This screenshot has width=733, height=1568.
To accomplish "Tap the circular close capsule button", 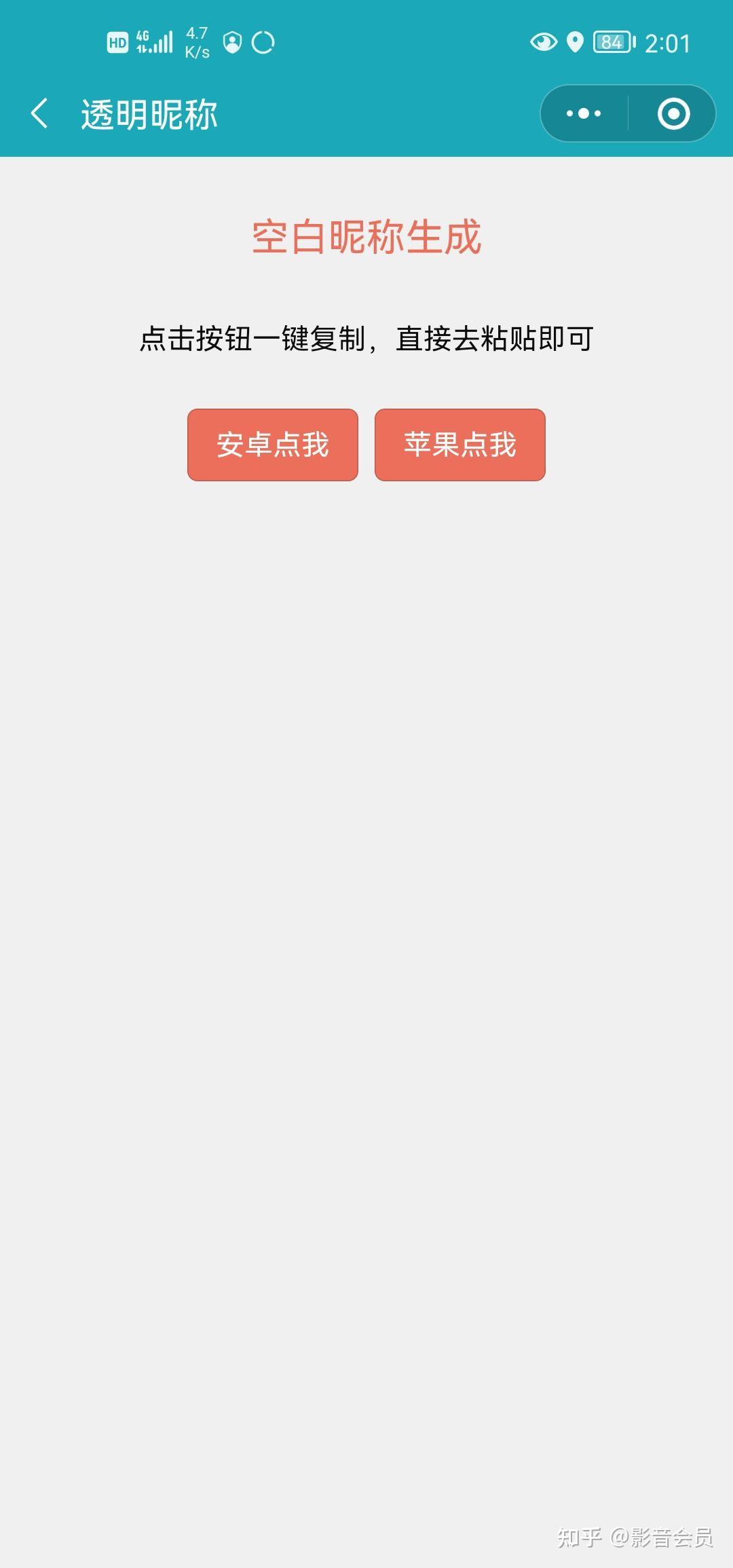I will 674,113.
